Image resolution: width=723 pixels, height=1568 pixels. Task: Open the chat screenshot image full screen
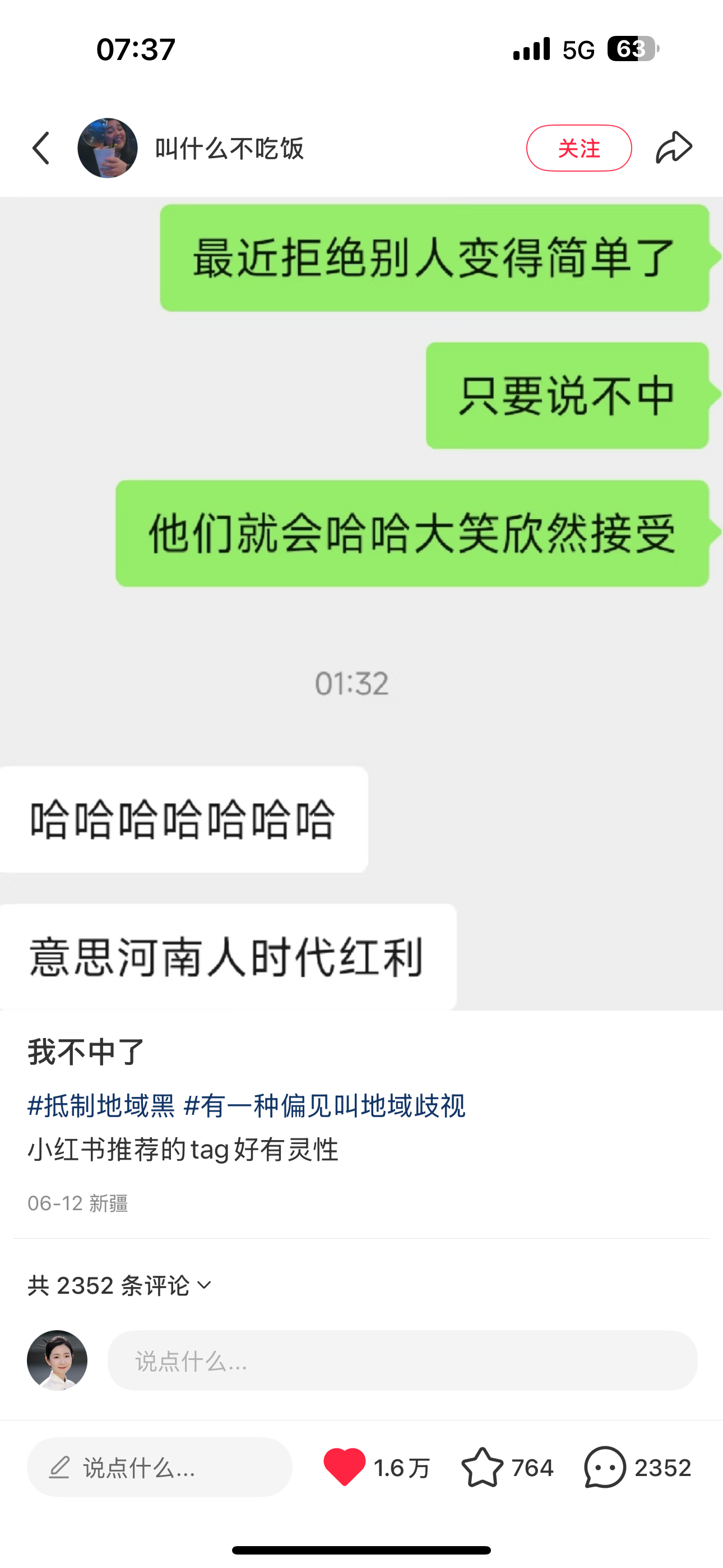[x=361, y=603]
